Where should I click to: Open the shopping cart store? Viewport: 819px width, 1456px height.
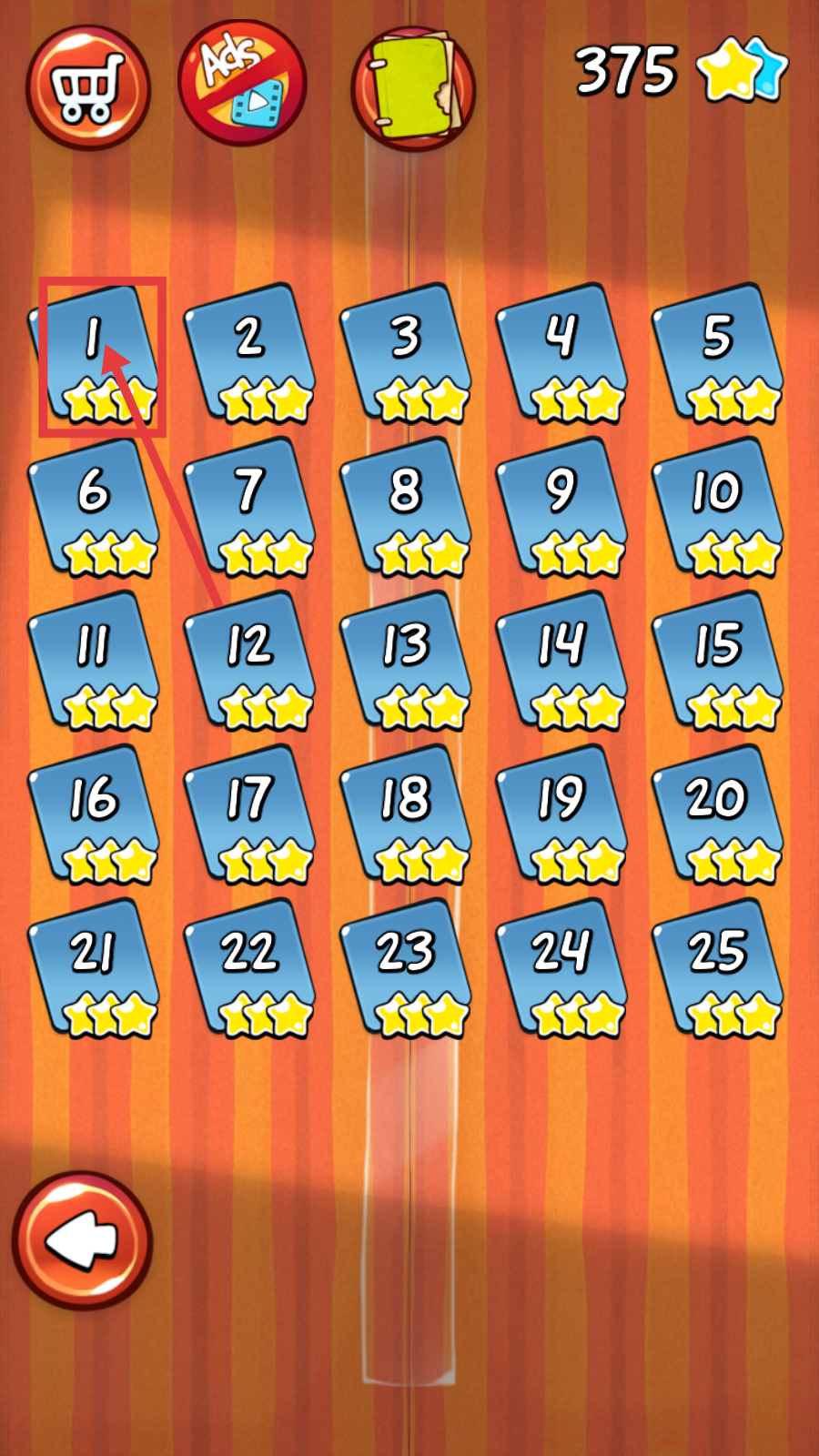87,88
